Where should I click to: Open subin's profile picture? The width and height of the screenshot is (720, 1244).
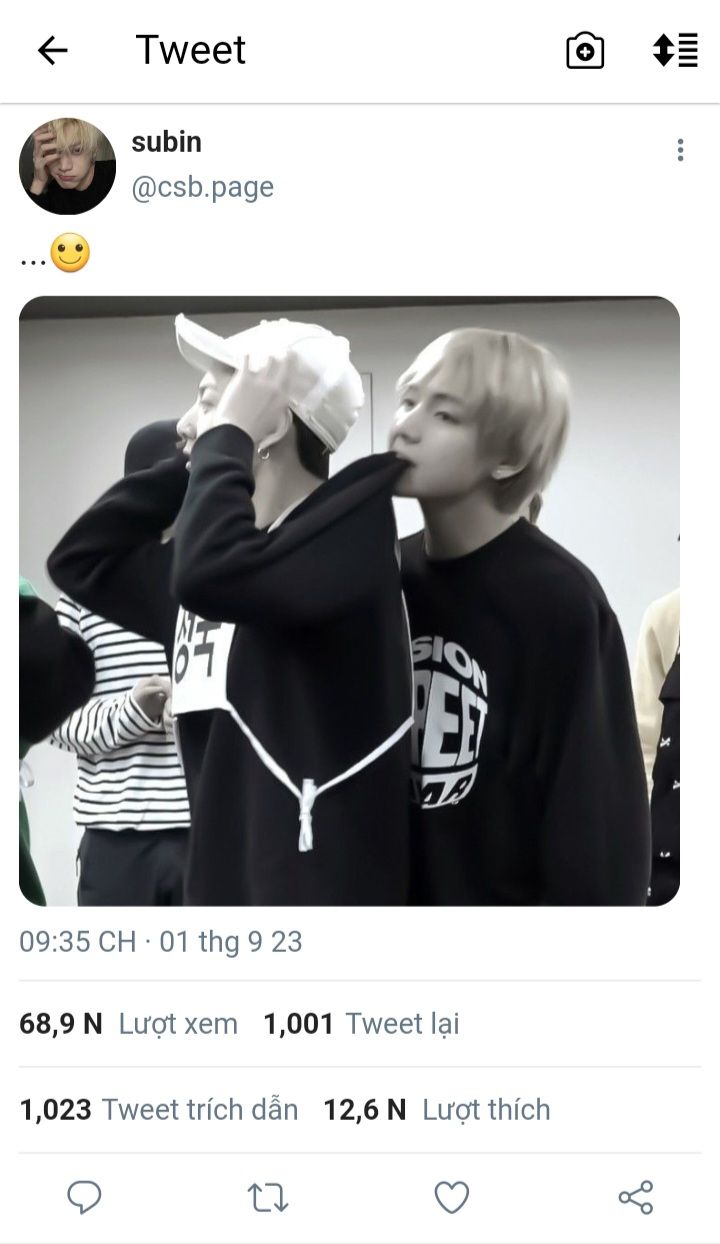pos(67,166)
